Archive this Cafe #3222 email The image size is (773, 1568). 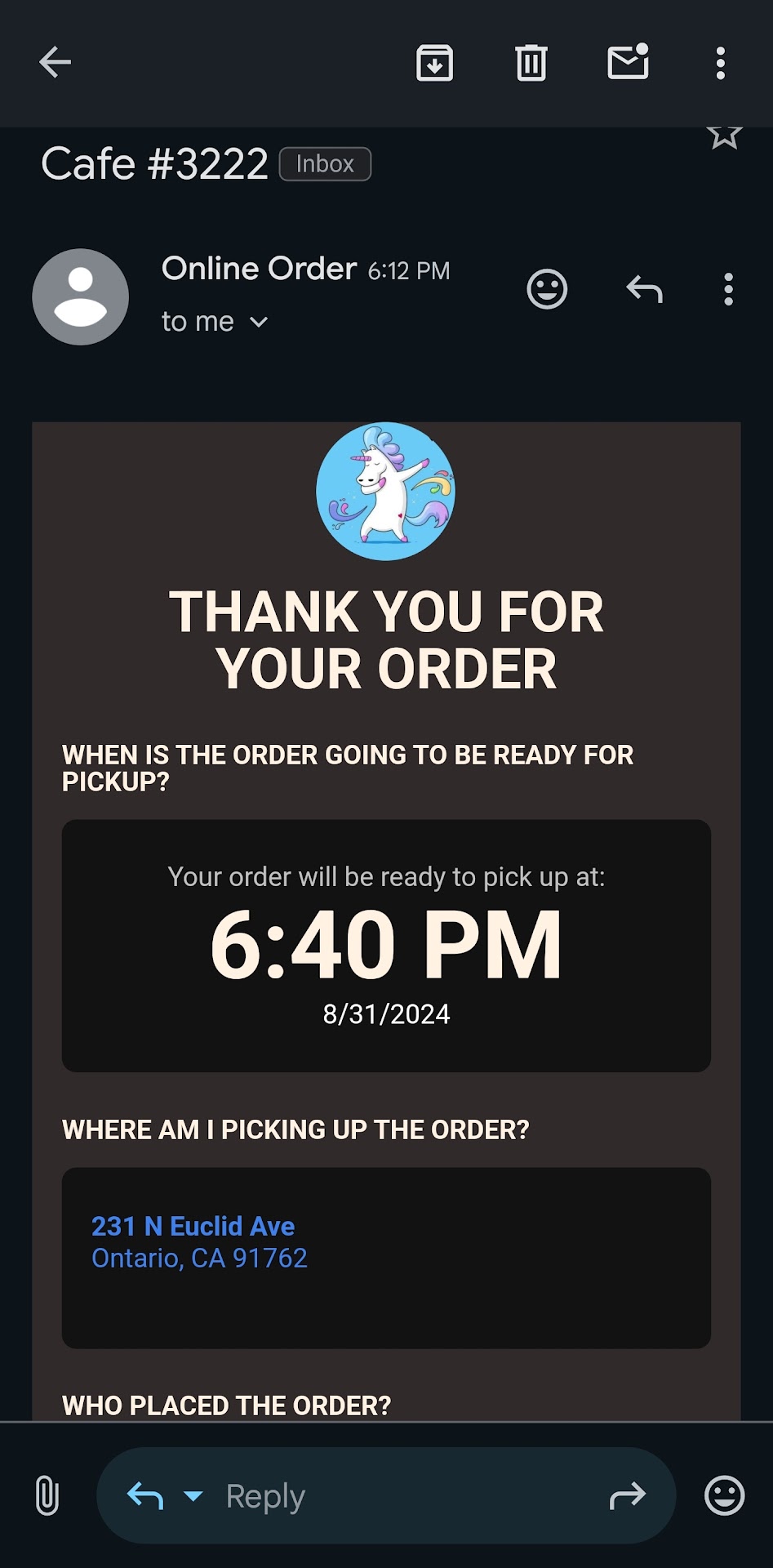[434, 63]
